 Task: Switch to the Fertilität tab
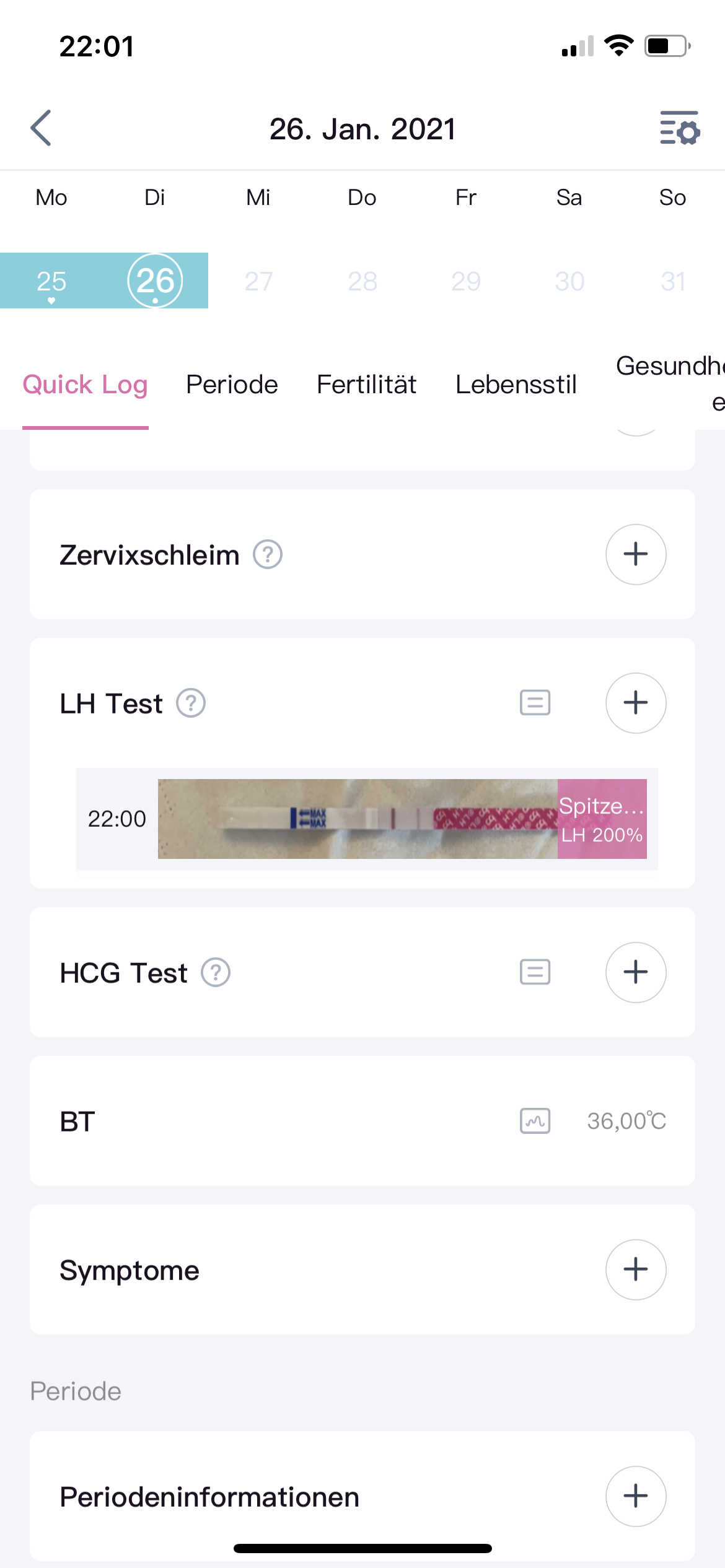click(x=366, y=385)
